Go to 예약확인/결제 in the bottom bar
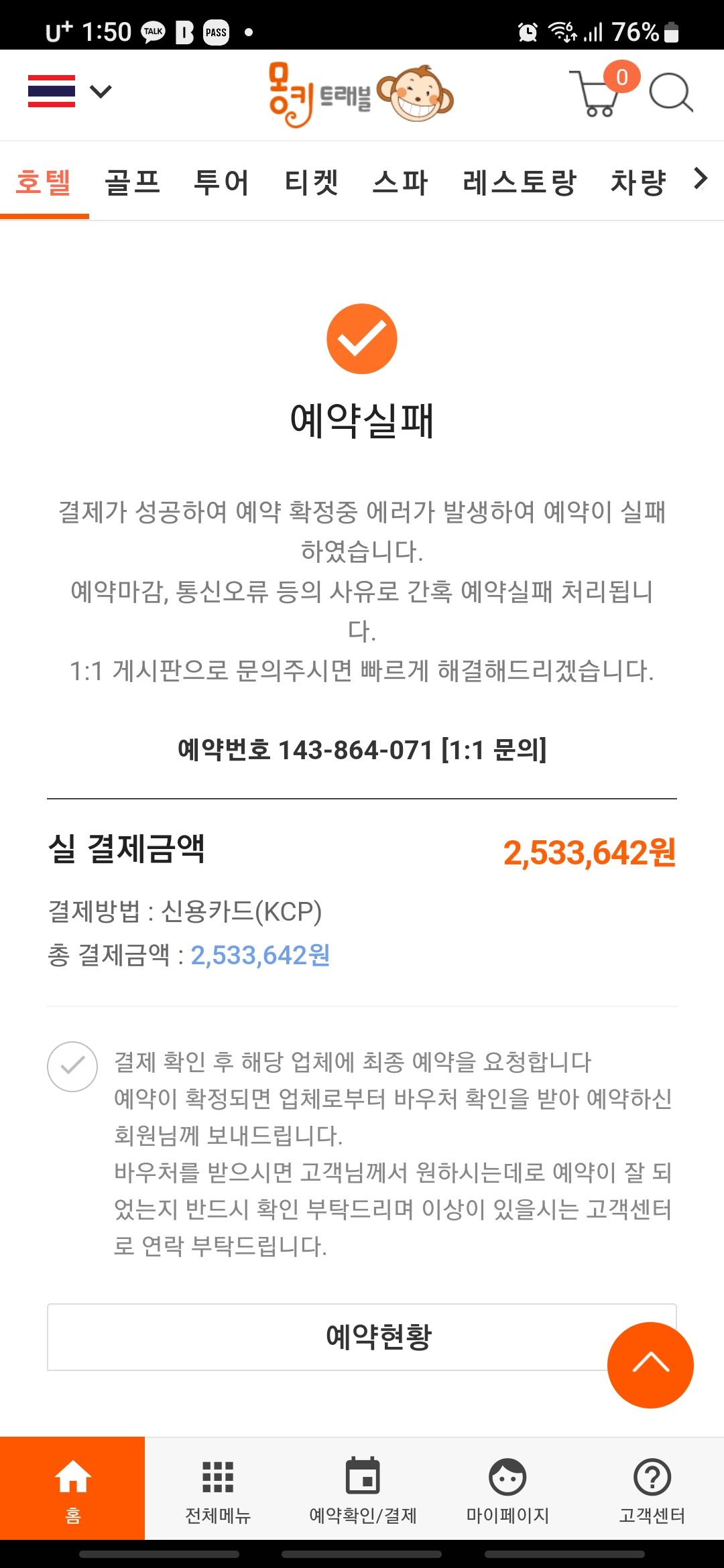This screenshot has height=1568, width=724. [363, 1488]
